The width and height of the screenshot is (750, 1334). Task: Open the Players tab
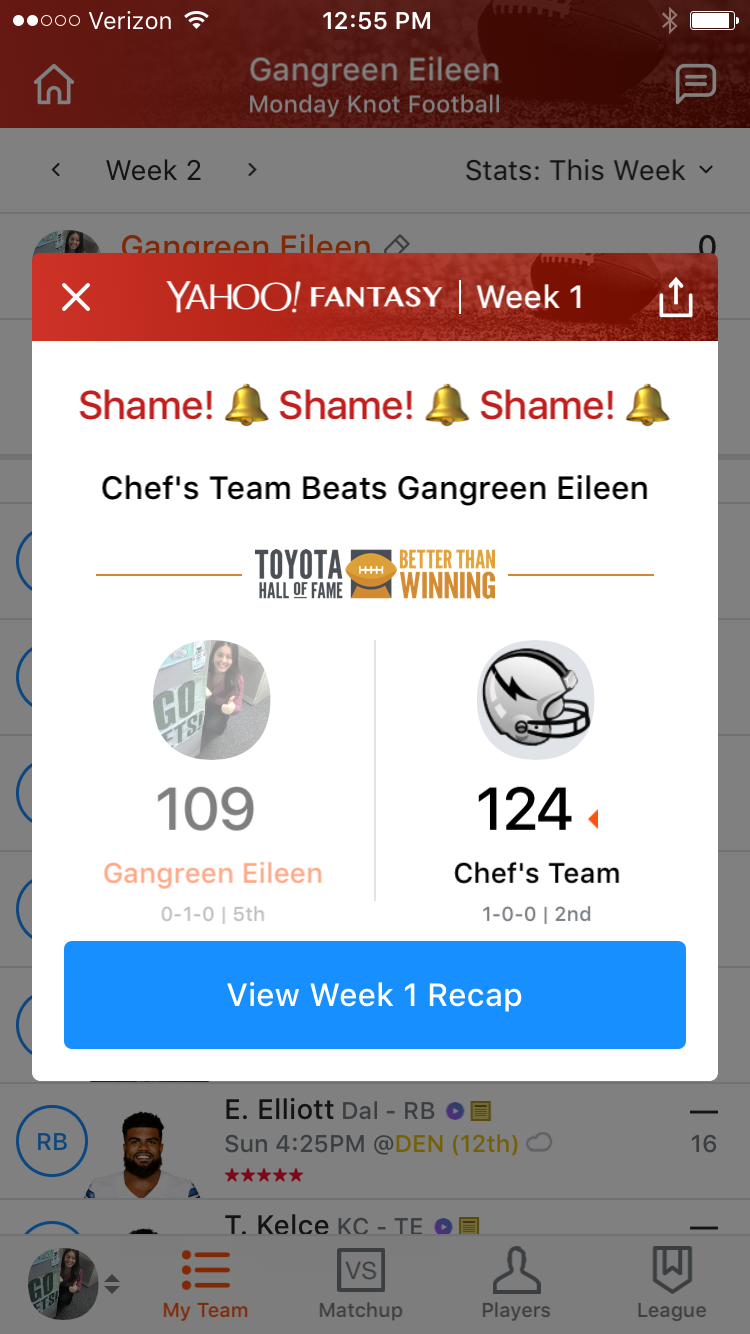[516, 1284]
